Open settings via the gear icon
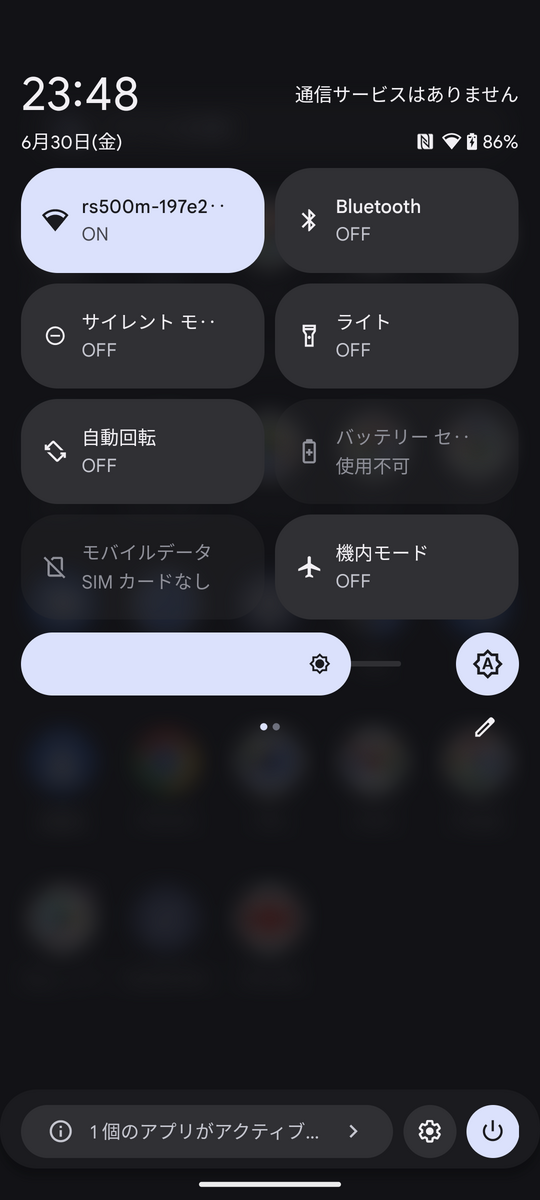Screen dimensions: 540x1200 (430, 1131)
